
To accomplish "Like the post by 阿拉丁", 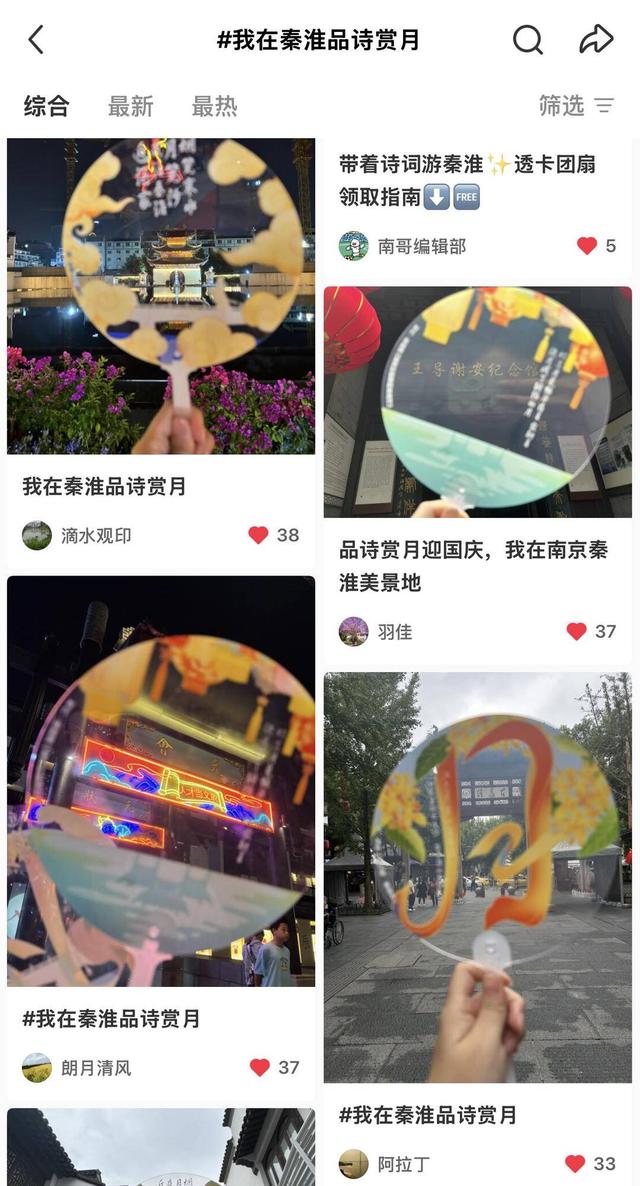I will [576, 1163].
